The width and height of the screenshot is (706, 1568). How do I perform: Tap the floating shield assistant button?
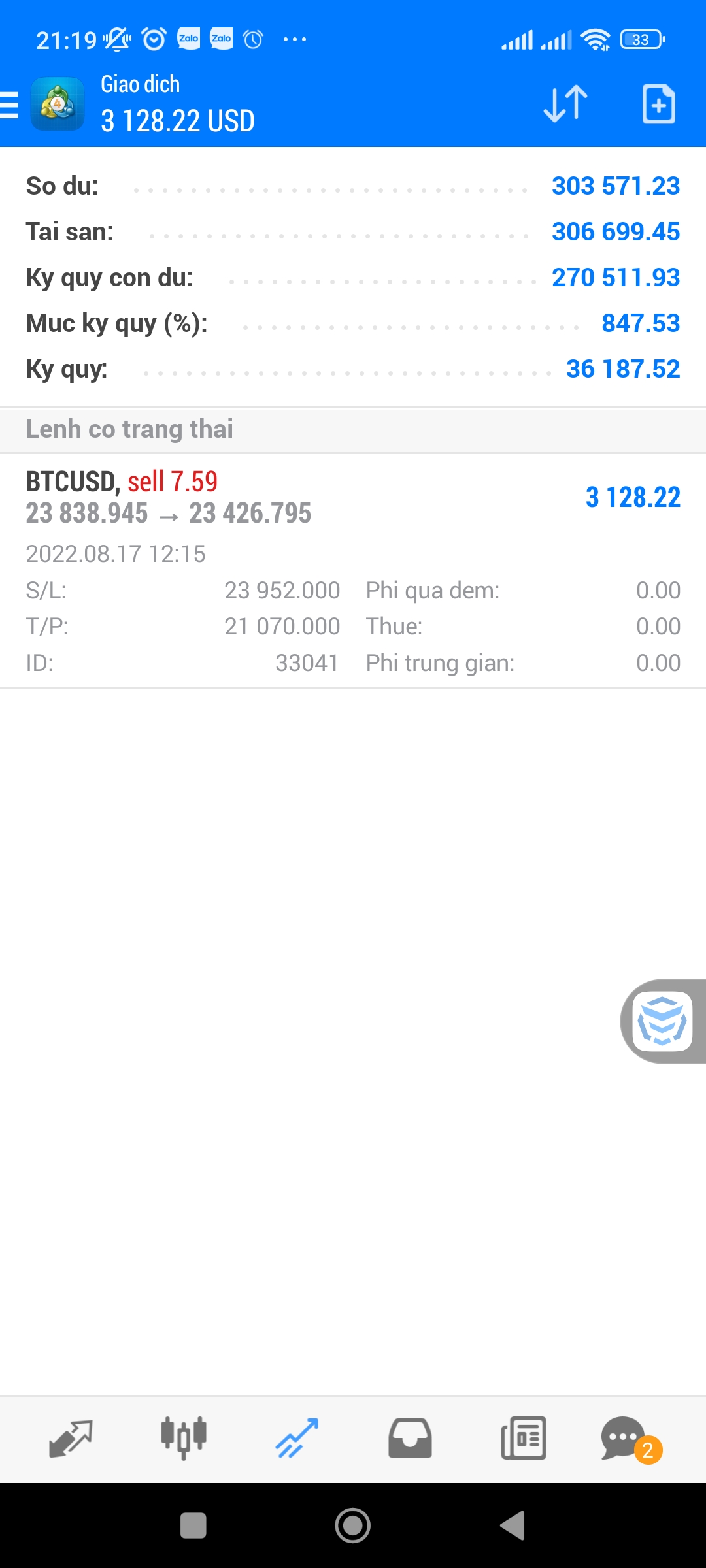coord(663,1021)
